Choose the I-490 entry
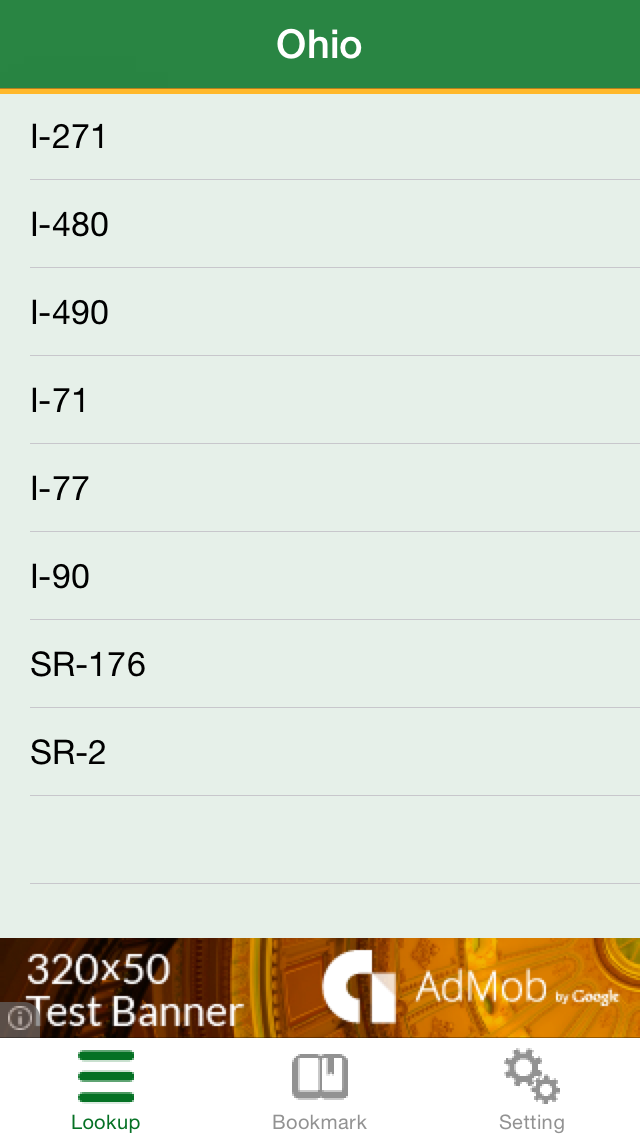The width and height of the screenshot is (640, 1136). point(320,313)
